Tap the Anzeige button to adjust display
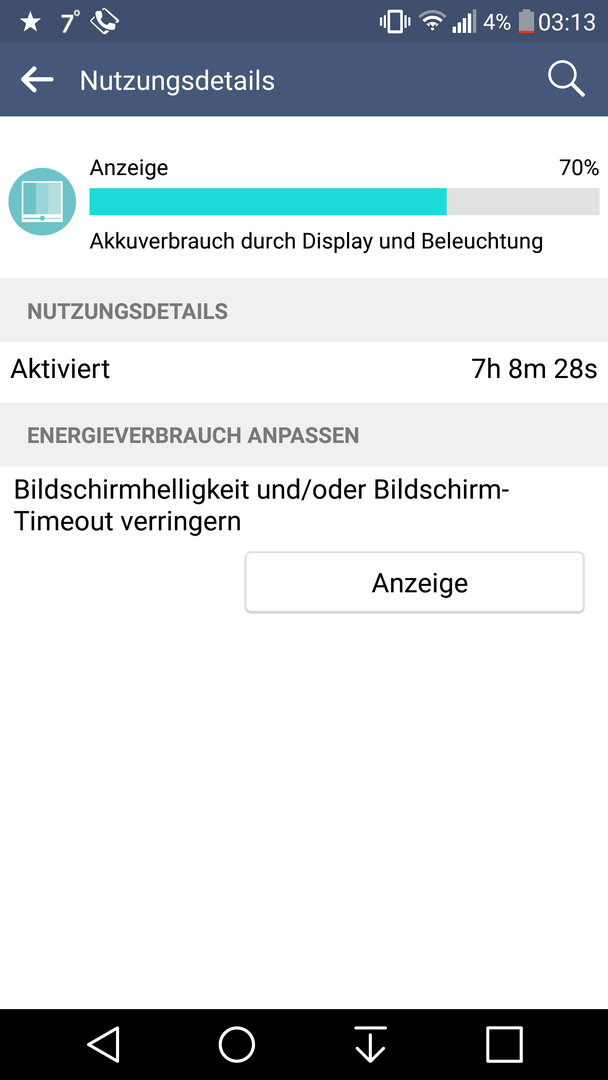The height and width of the screenshot is (1080, 608). point(415,583)
